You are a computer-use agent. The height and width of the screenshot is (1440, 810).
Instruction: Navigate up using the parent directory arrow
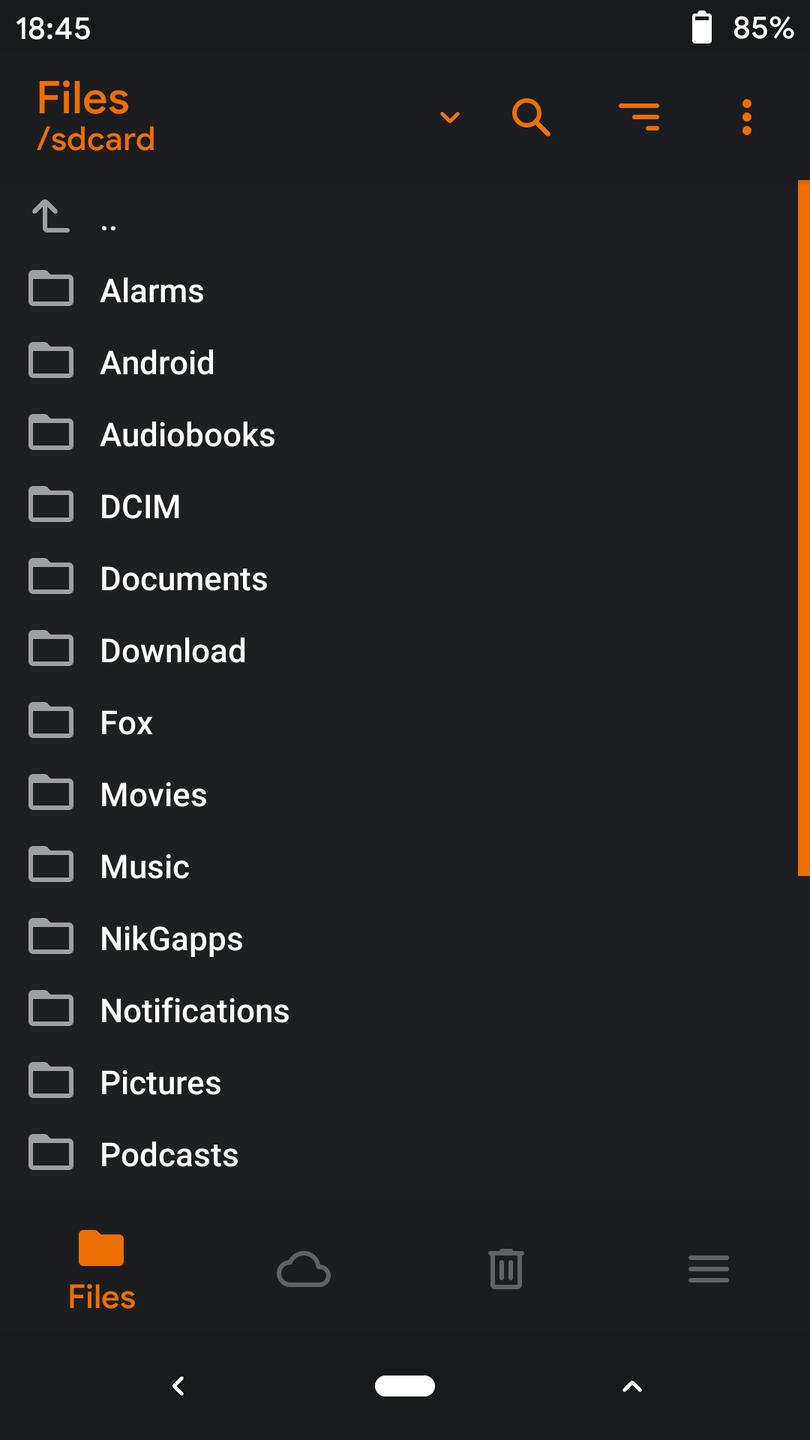50,216
